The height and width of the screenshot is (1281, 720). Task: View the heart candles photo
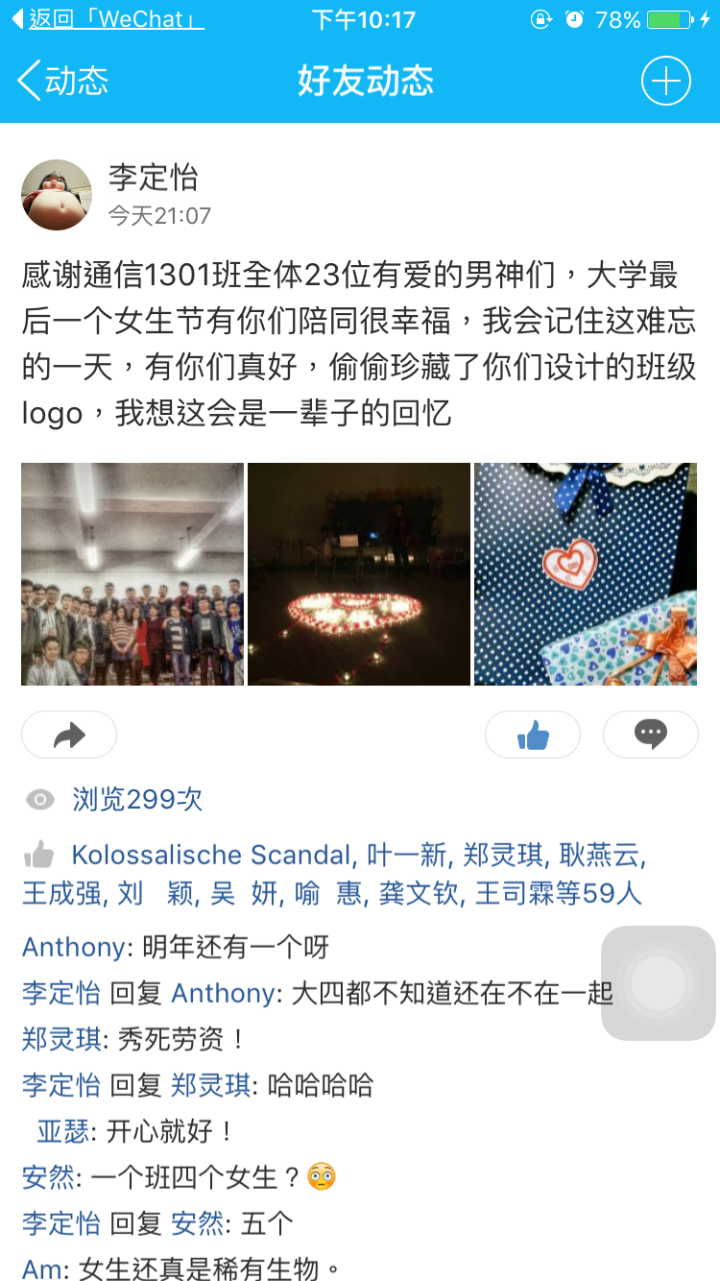[359, 574]
